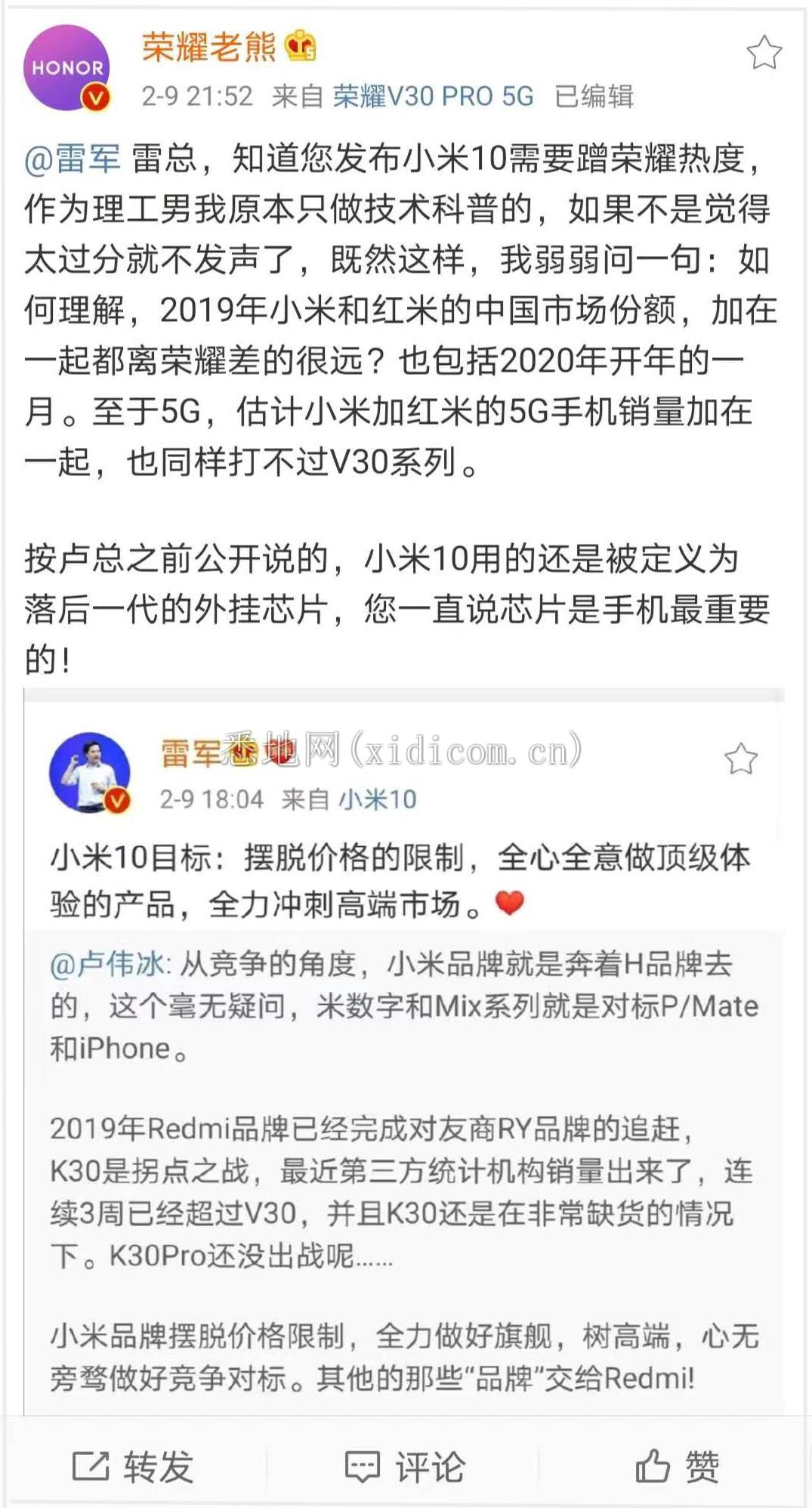Open the 荣耀V30 PRO 5G source link
The image size is (812, 1508).
tap(433, 97)
